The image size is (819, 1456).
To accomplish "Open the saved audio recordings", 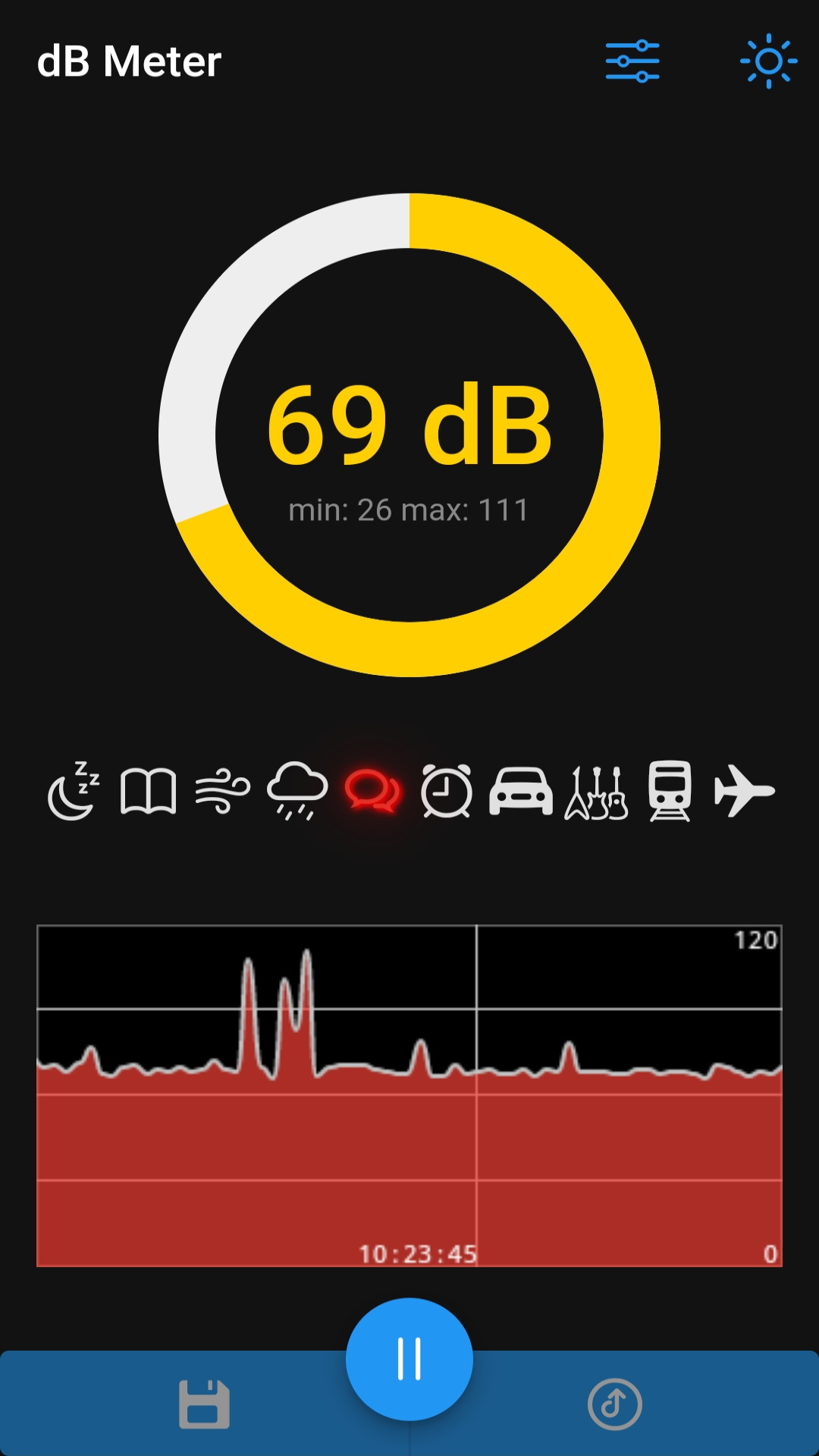I will [614, 1404].
